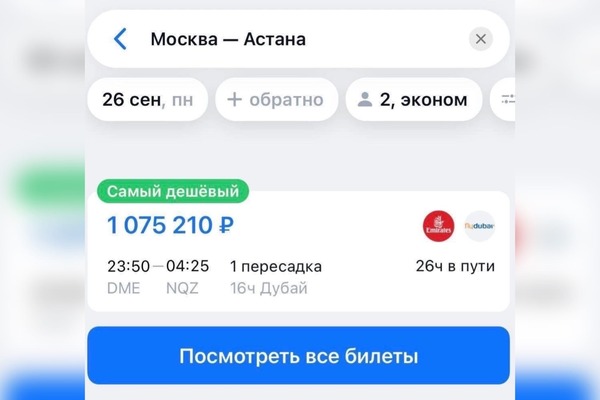Change the 26 сен departure date
Image resolution: width=600 pixels, height=400 pixels.
click(147, 99)
